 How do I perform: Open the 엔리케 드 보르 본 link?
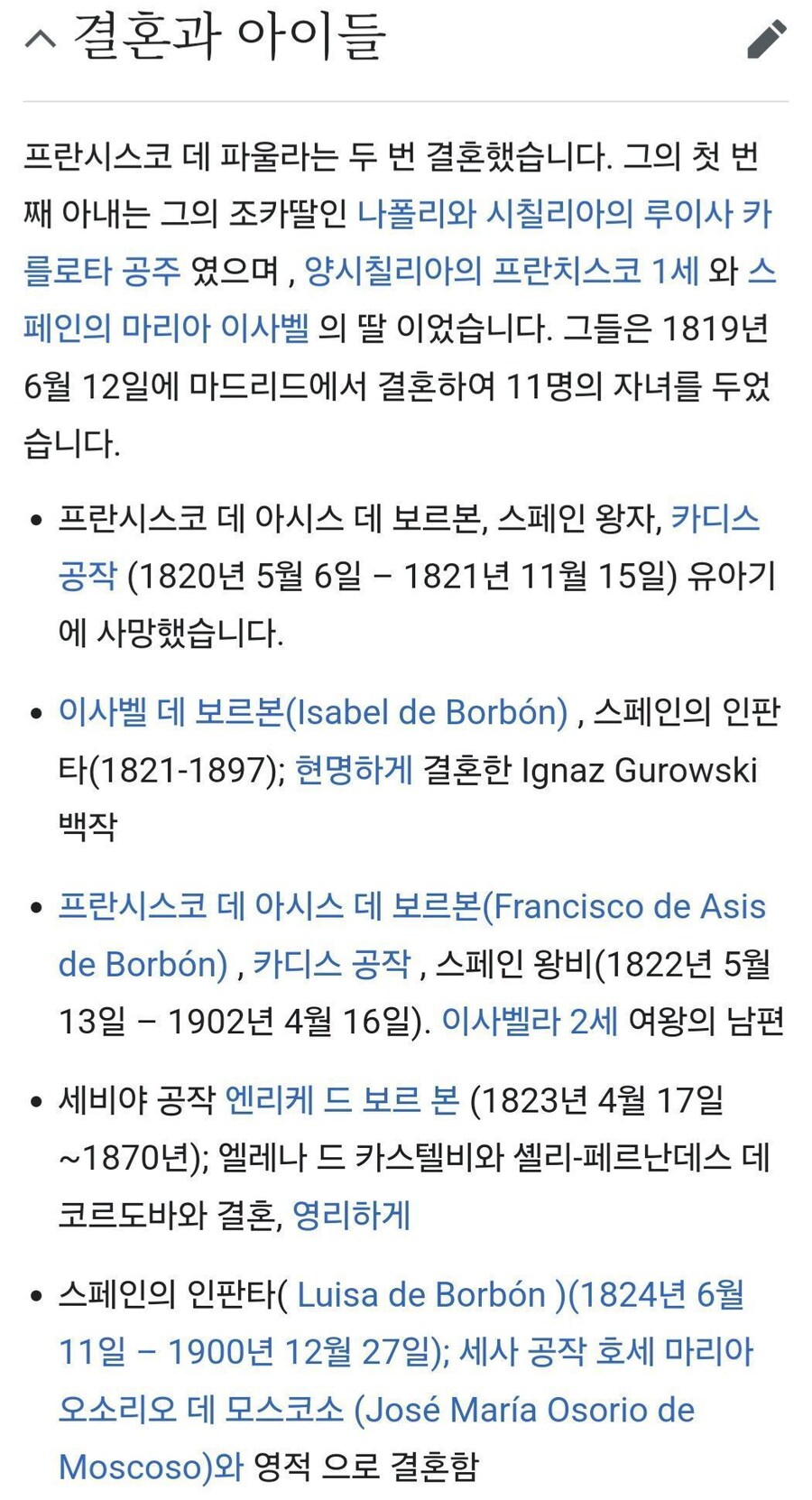(x=341, y=1100)
